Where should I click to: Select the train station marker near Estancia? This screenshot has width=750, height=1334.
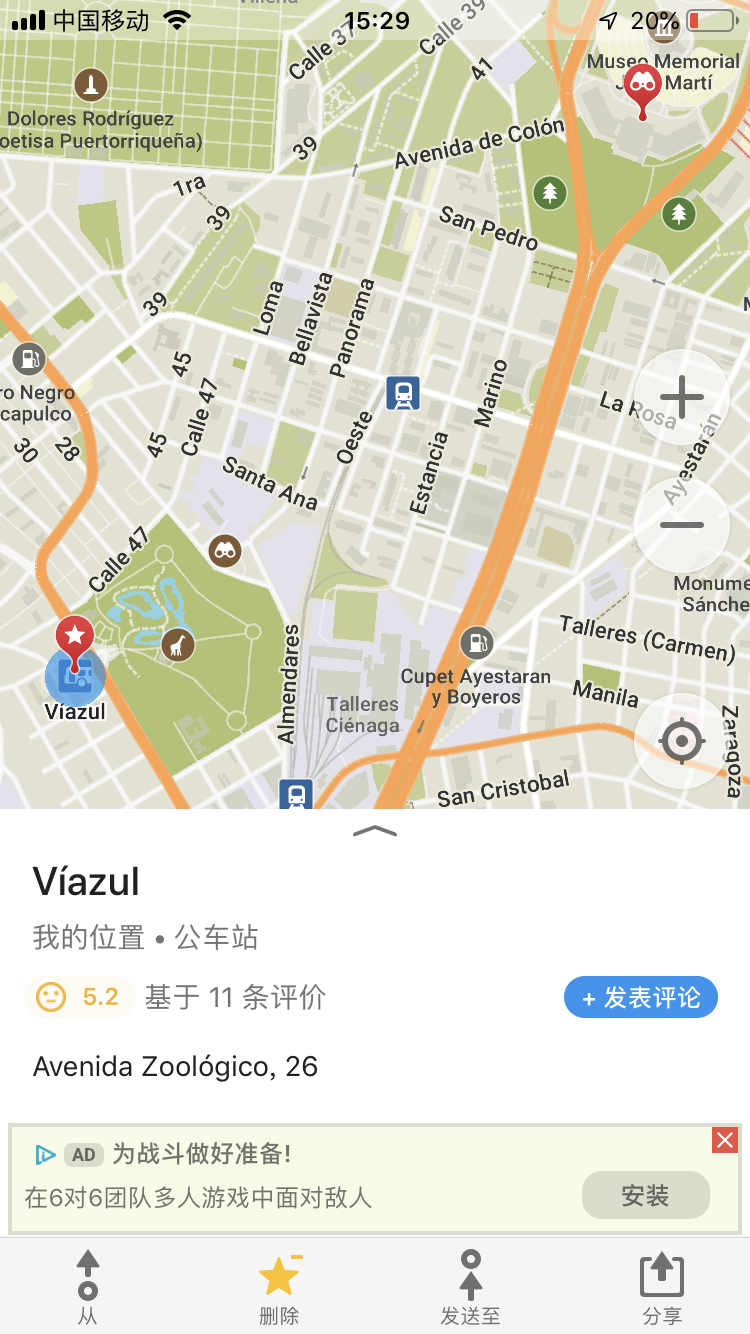pyautogui.click(x=403, y=393)
